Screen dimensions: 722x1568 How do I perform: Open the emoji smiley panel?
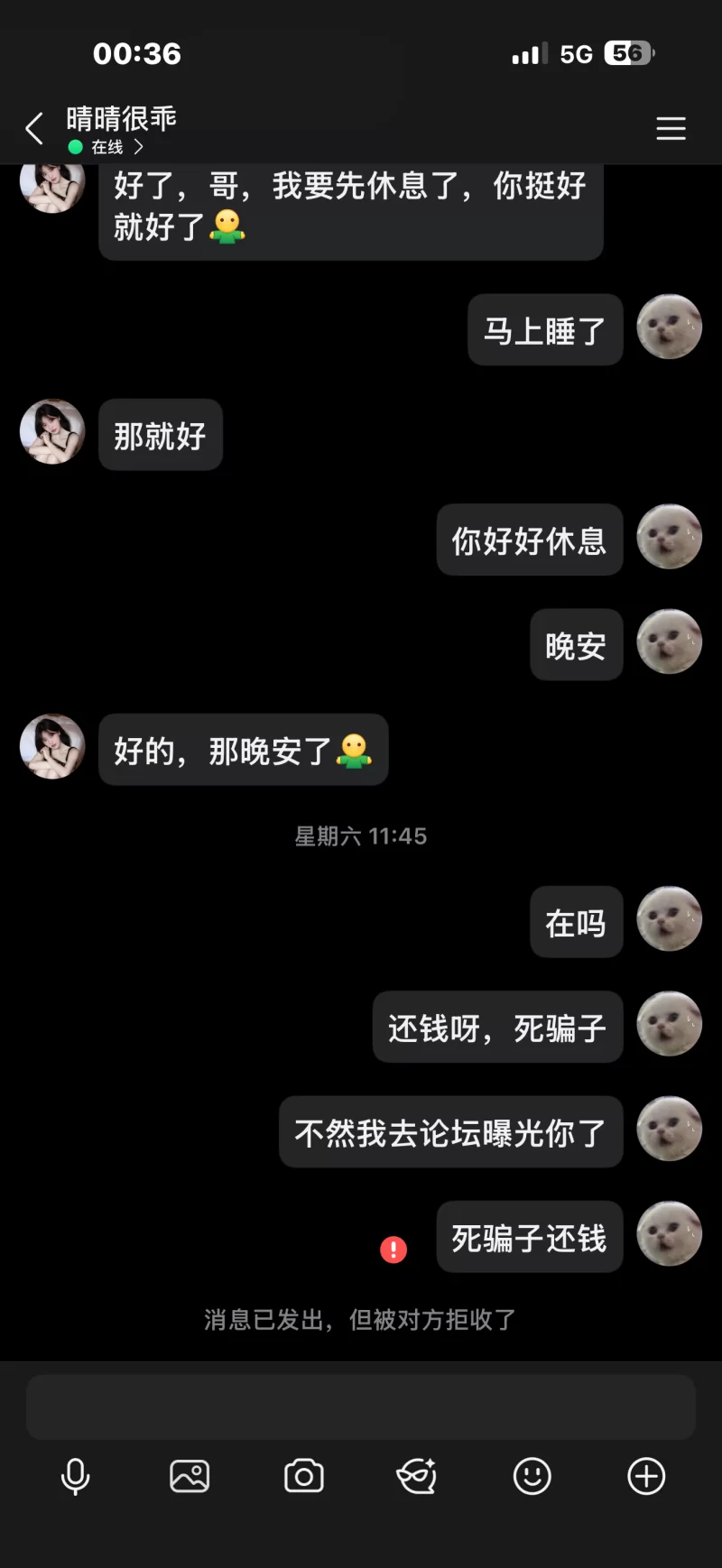532,1477
